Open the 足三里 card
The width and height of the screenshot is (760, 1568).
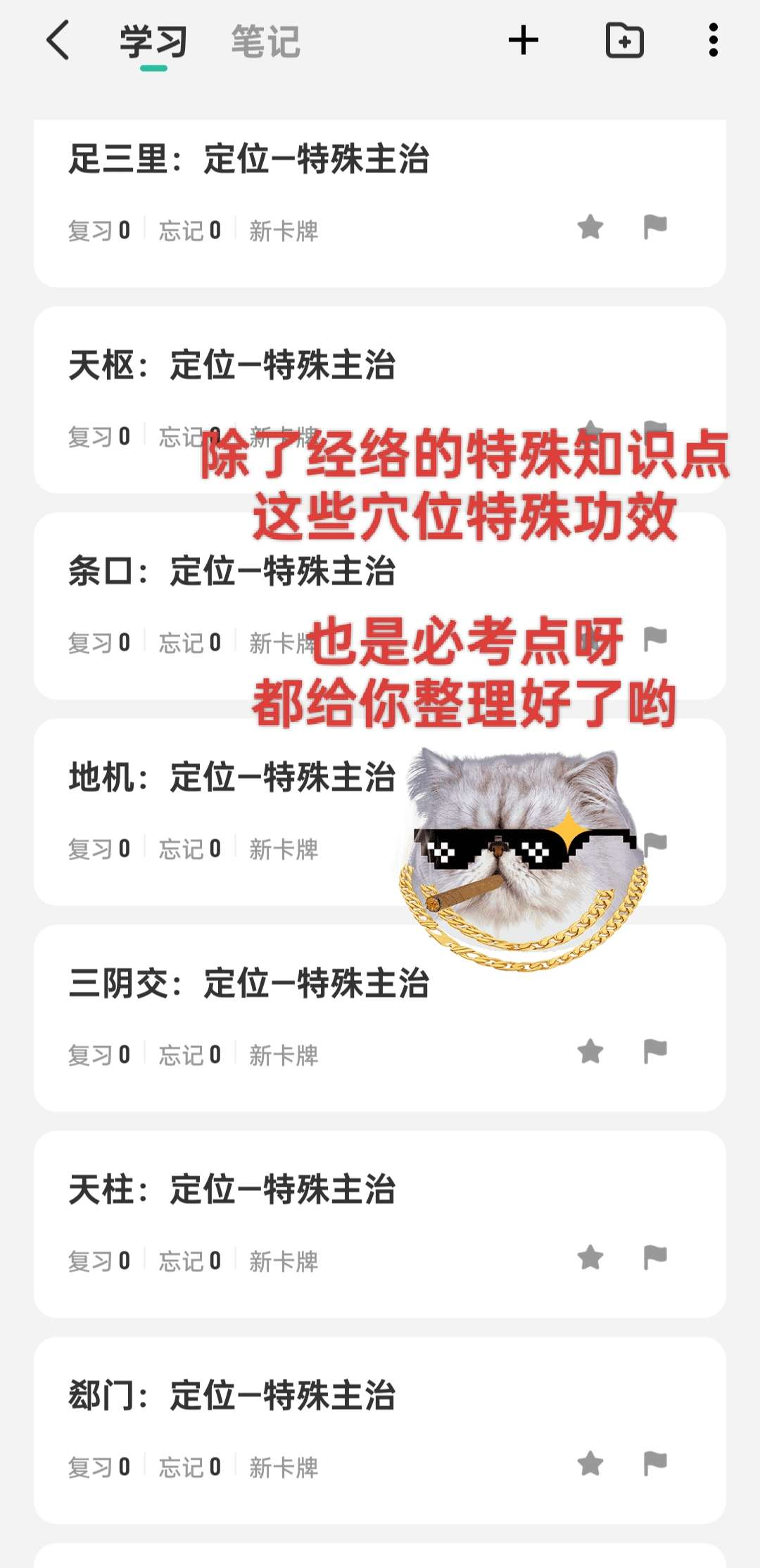point(248,158)
